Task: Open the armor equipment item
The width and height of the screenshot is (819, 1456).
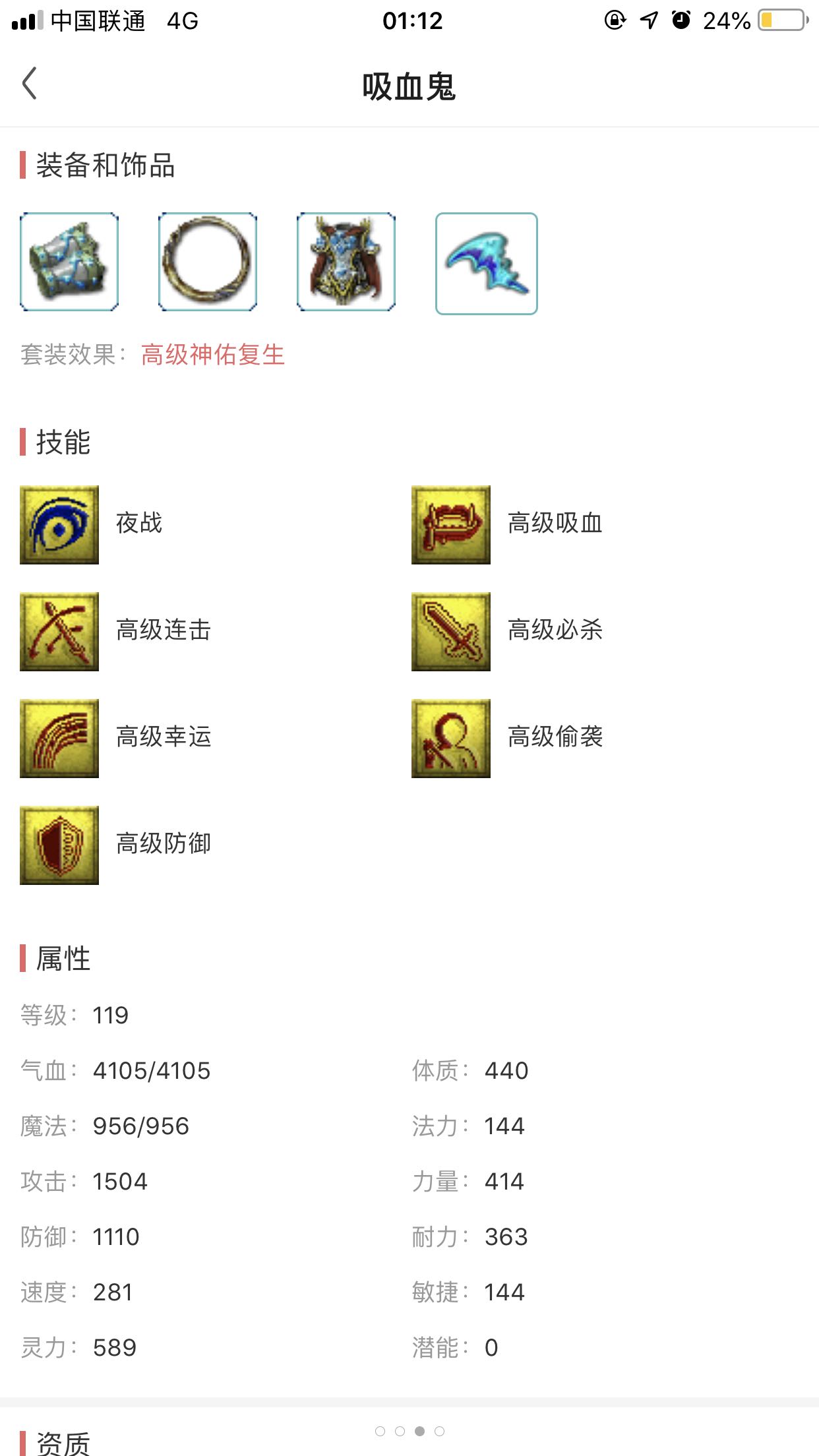Action: click(346, 262)
